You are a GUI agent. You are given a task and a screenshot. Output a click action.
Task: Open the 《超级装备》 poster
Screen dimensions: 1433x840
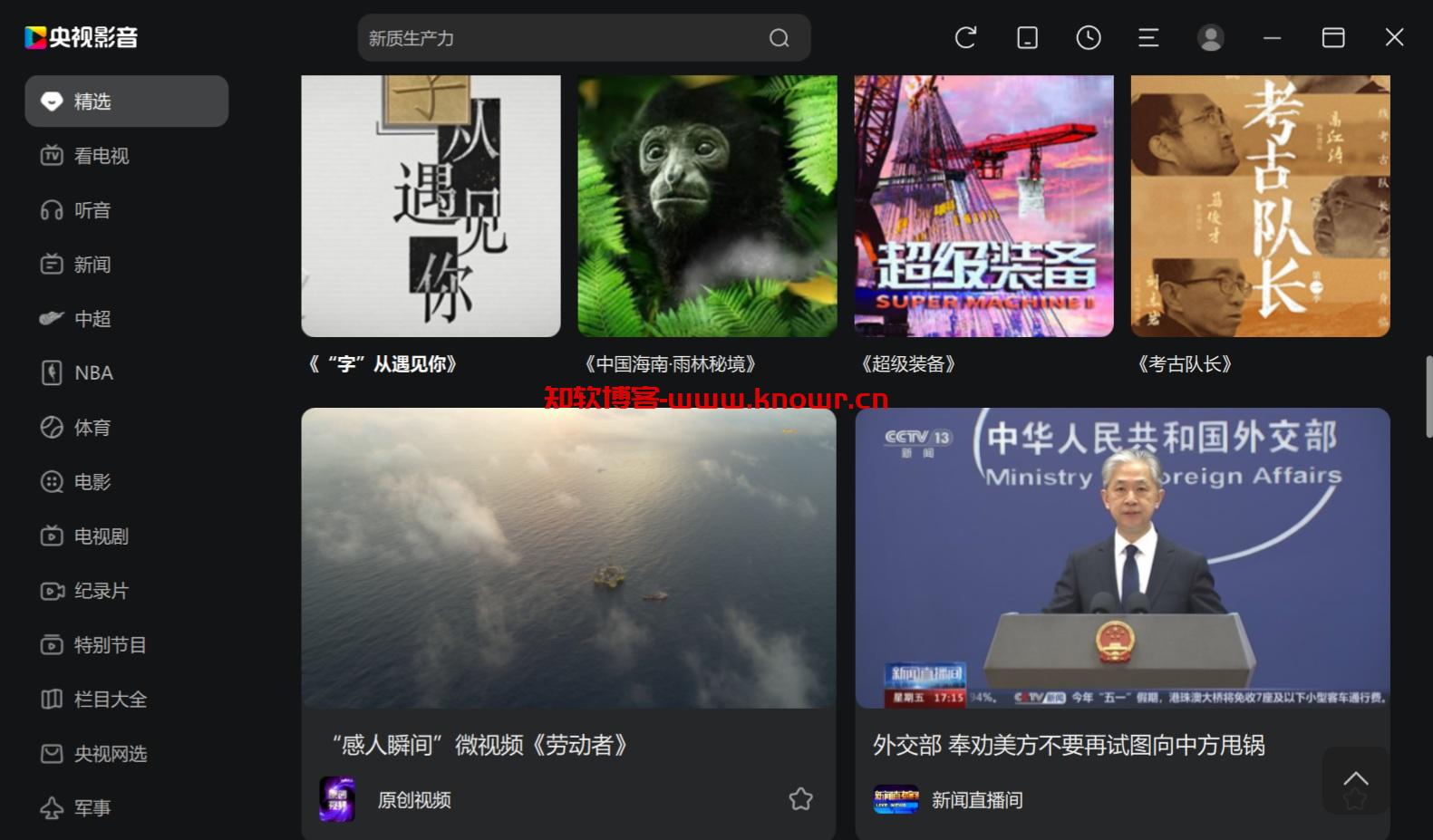[983, 207]
